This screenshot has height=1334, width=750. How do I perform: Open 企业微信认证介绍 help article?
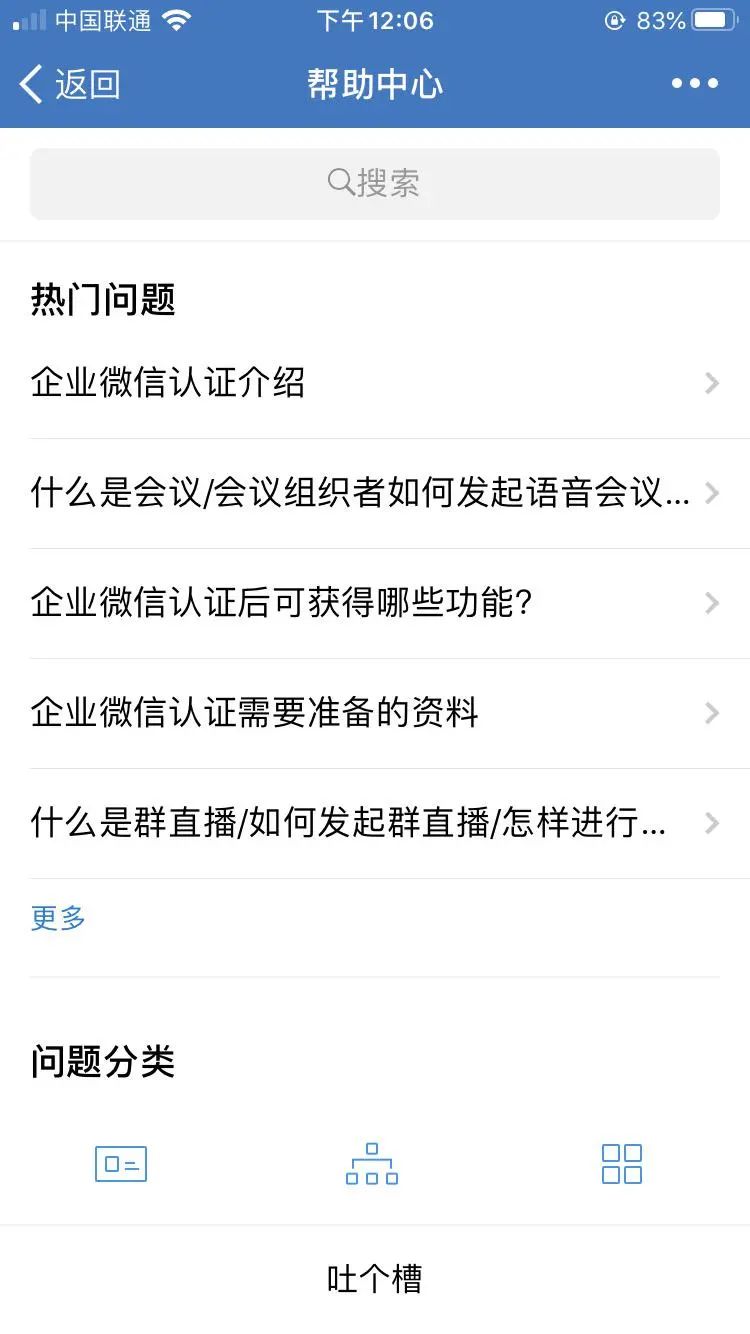pos(375,383)
